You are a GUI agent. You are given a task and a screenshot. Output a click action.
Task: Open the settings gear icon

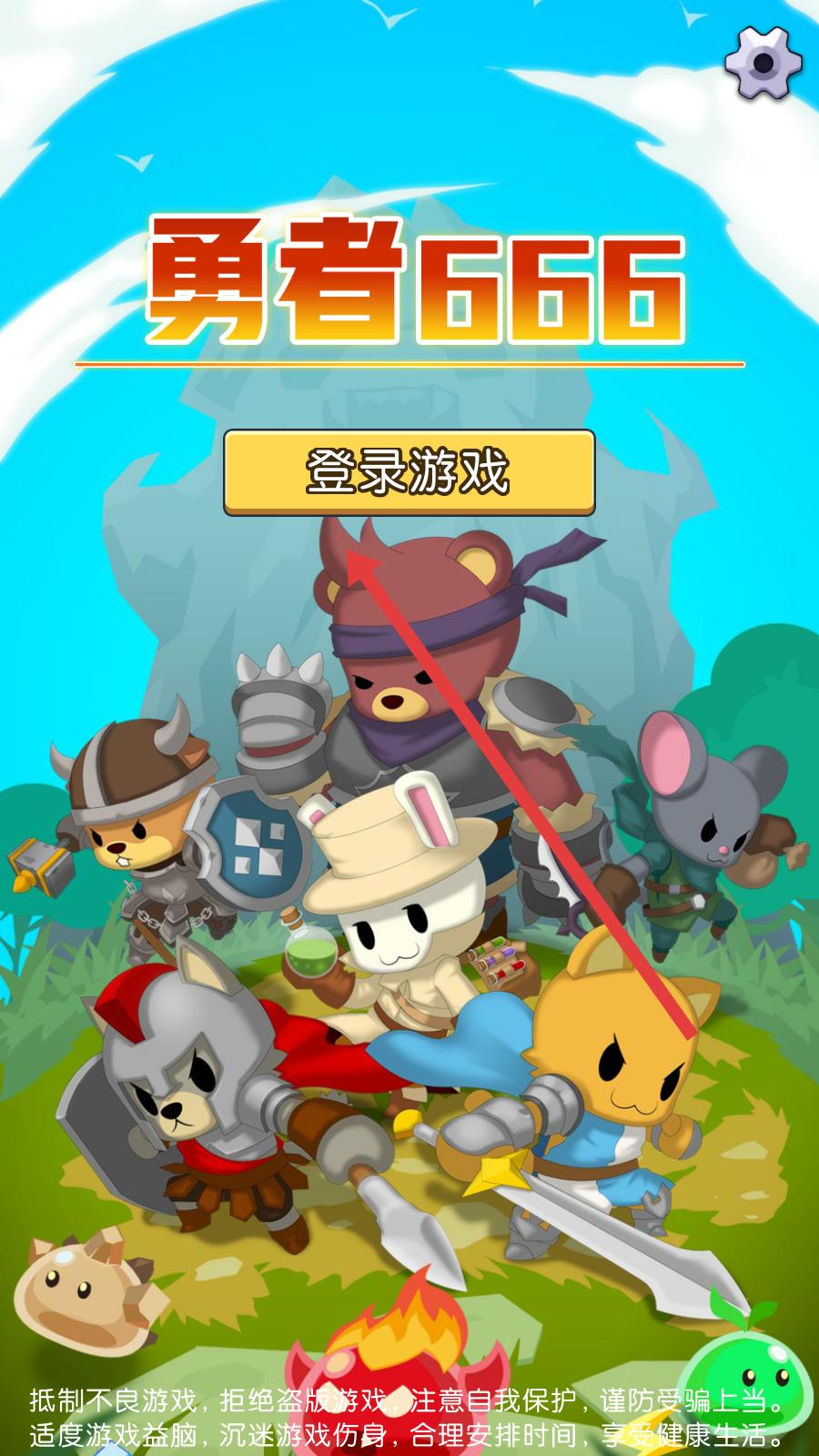(763, 63)
